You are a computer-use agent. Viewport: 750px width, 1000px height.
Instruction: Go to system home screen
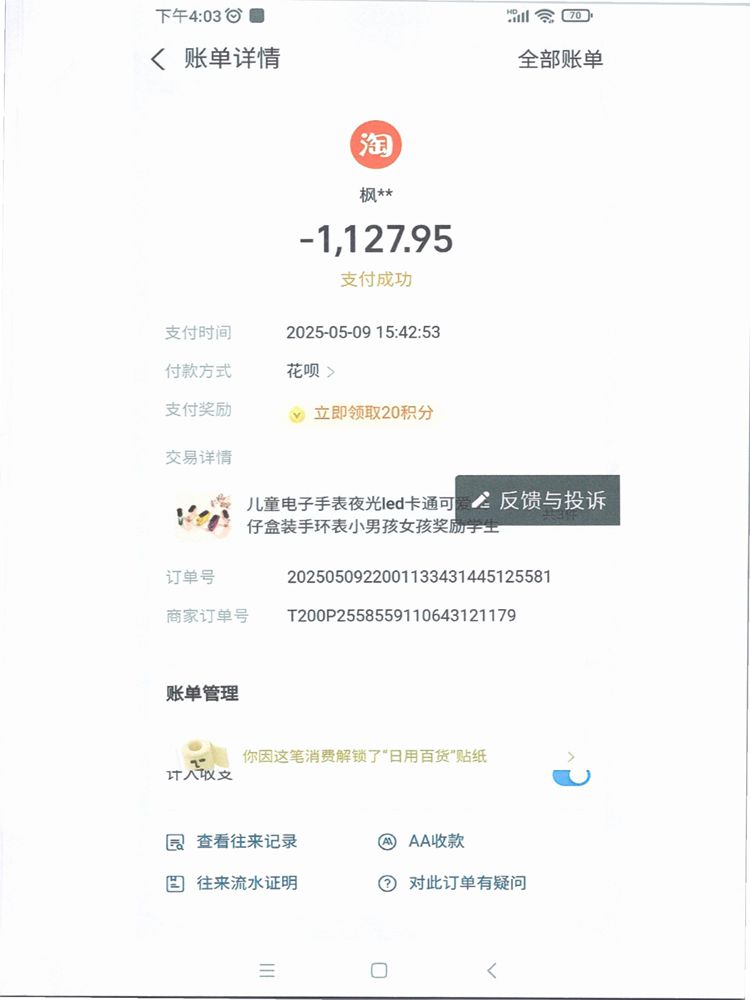379,970
